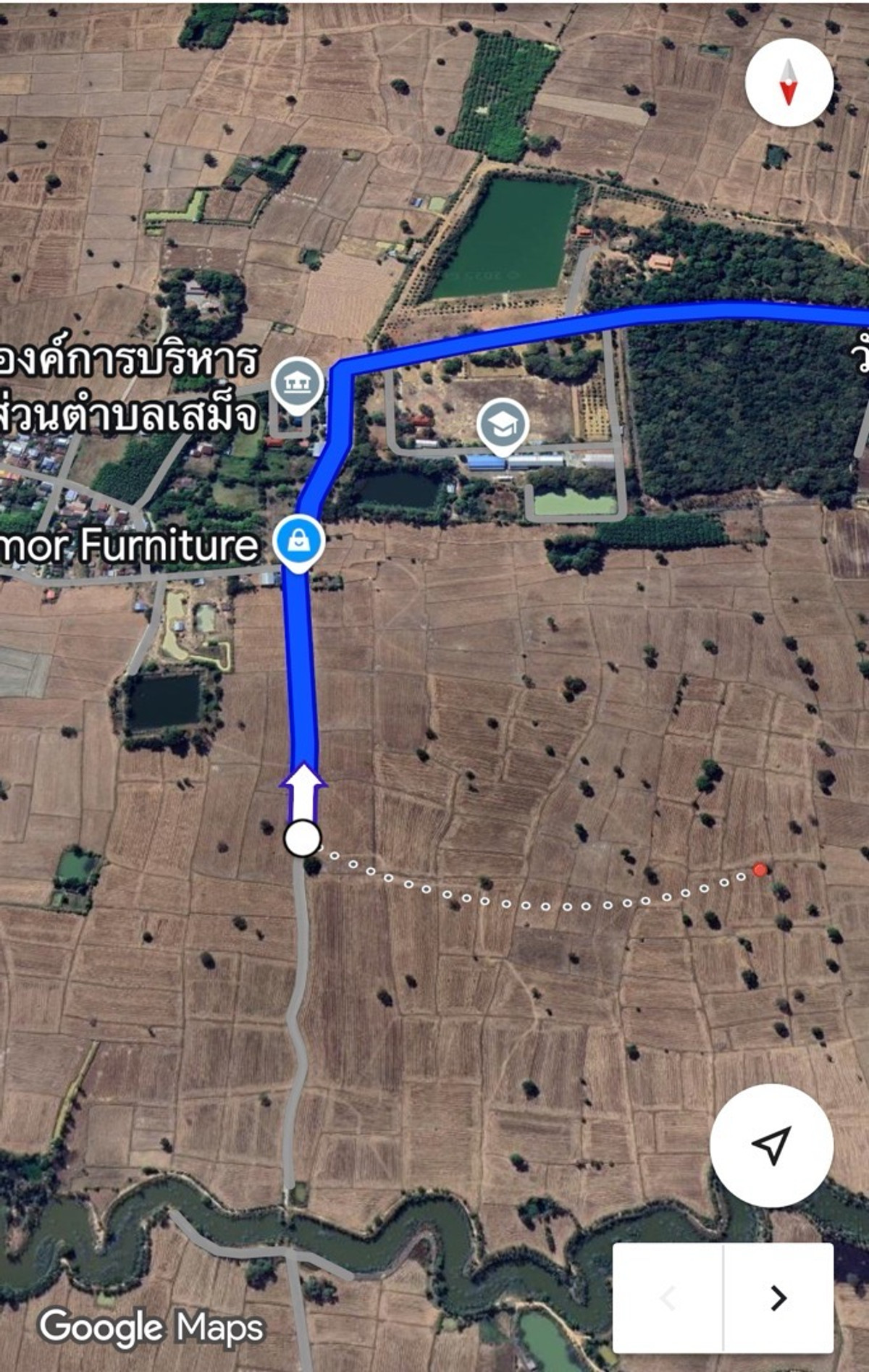Screen dimensions: 869x1372
Task: Select the school marker on the map
Action: tap(503, 426)
